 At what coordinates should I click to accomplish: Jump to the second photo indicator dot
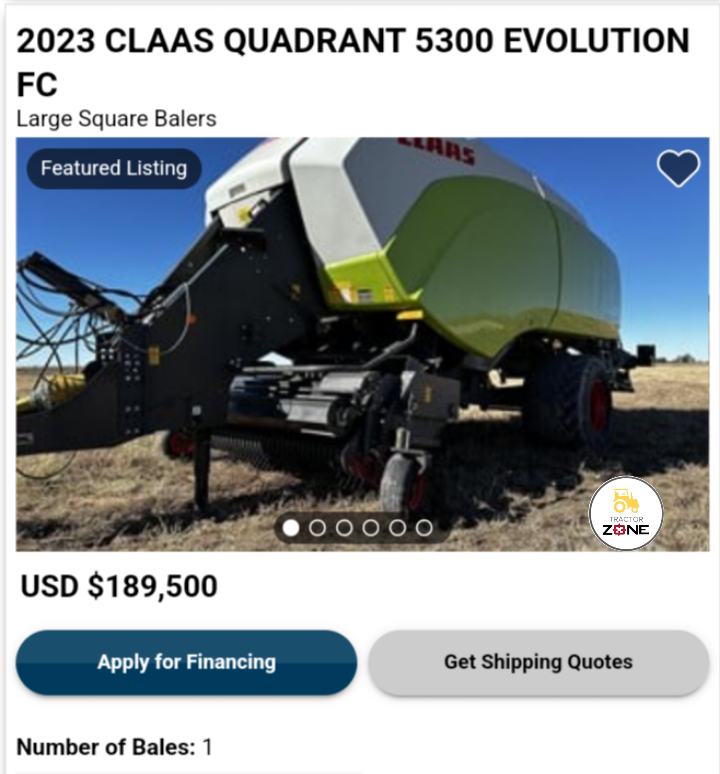317,527
